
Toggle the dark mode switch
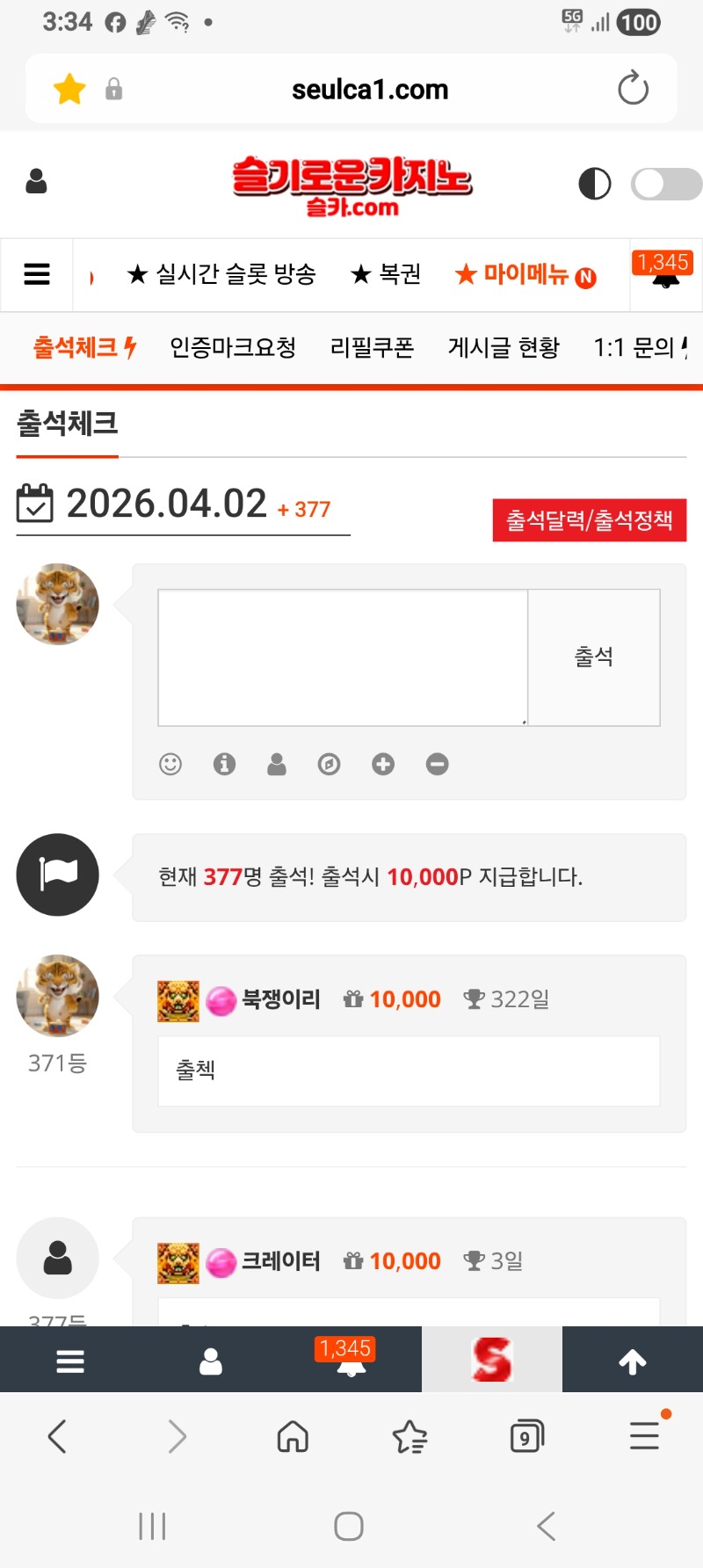[666, 185]
